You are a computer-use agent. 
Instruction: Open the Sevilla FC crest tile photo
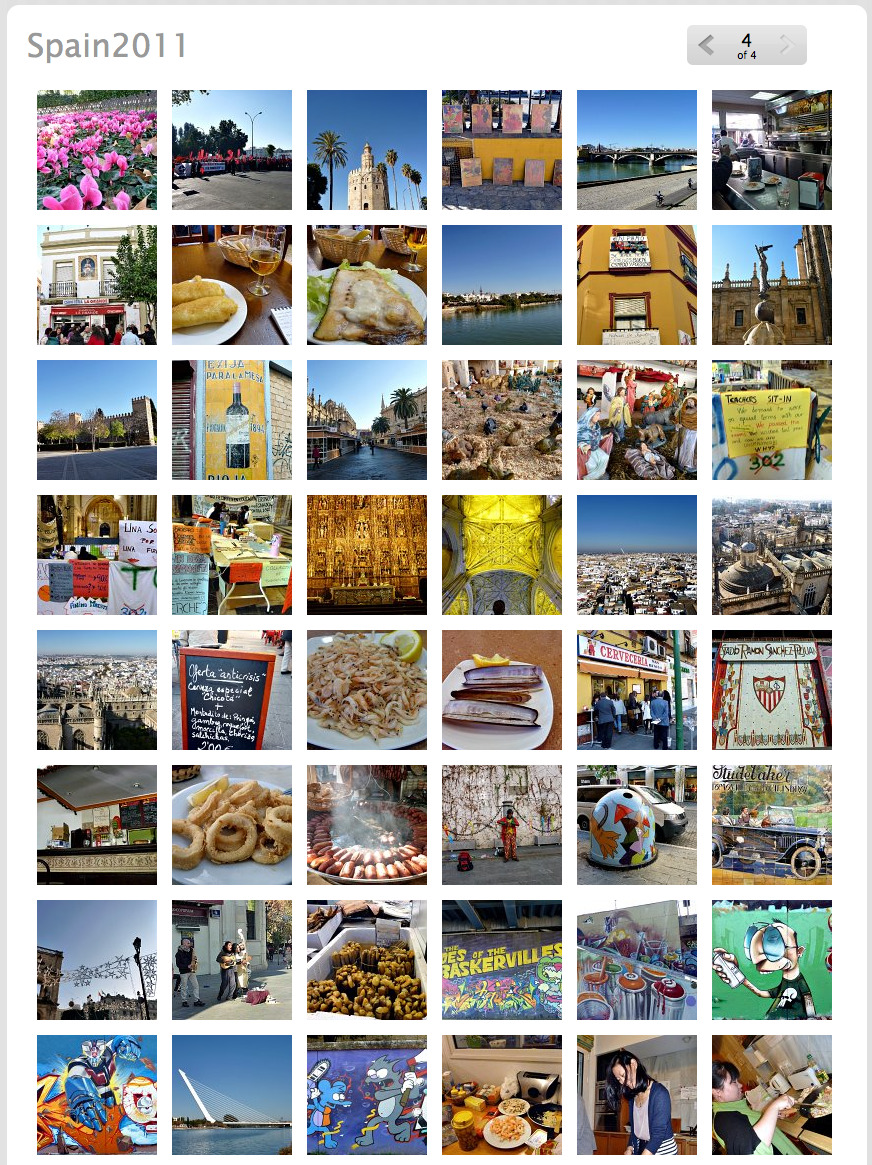click(x=772, y=690)
